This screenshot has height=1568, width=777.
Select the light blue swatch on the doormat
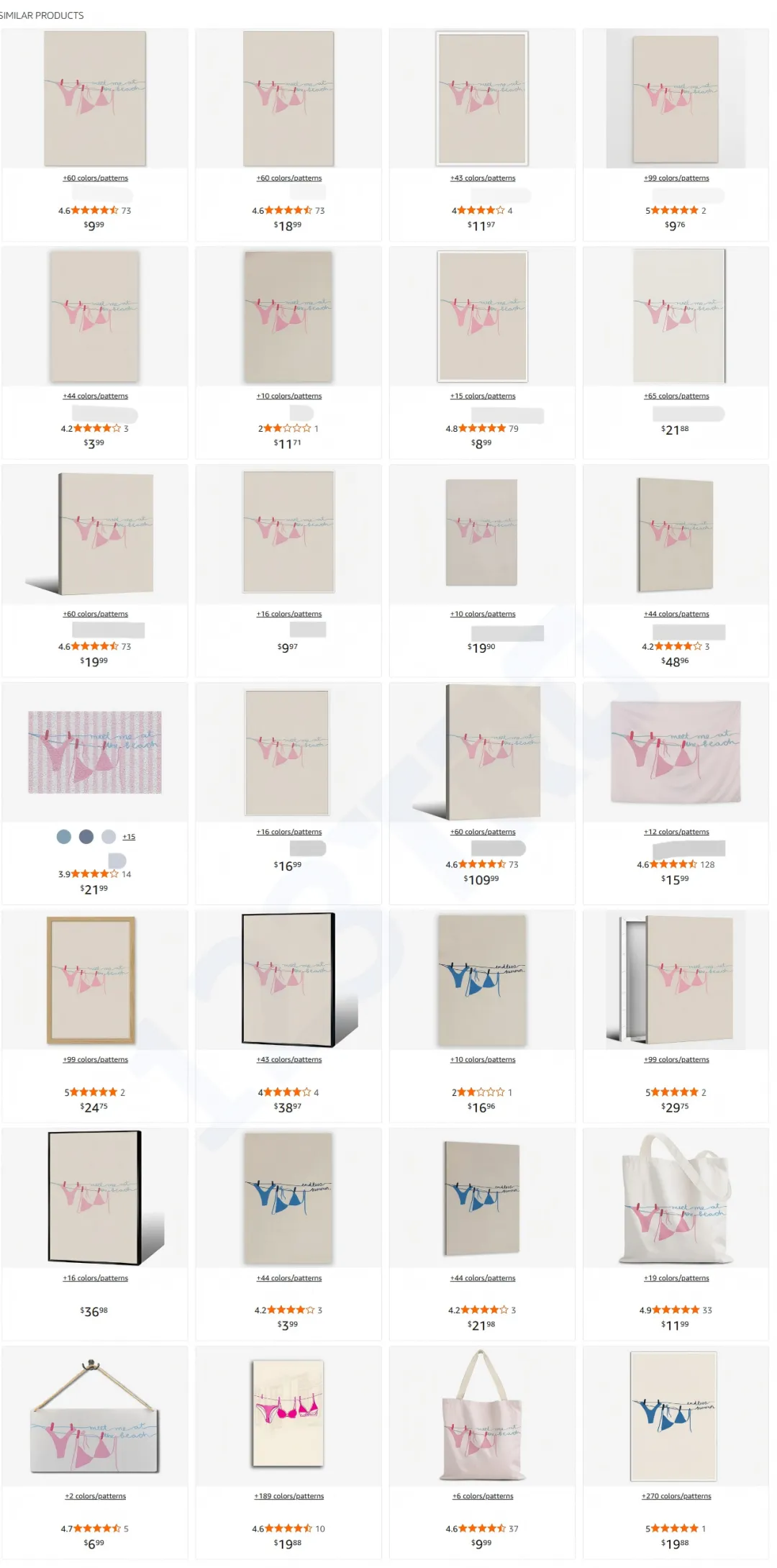64,836
